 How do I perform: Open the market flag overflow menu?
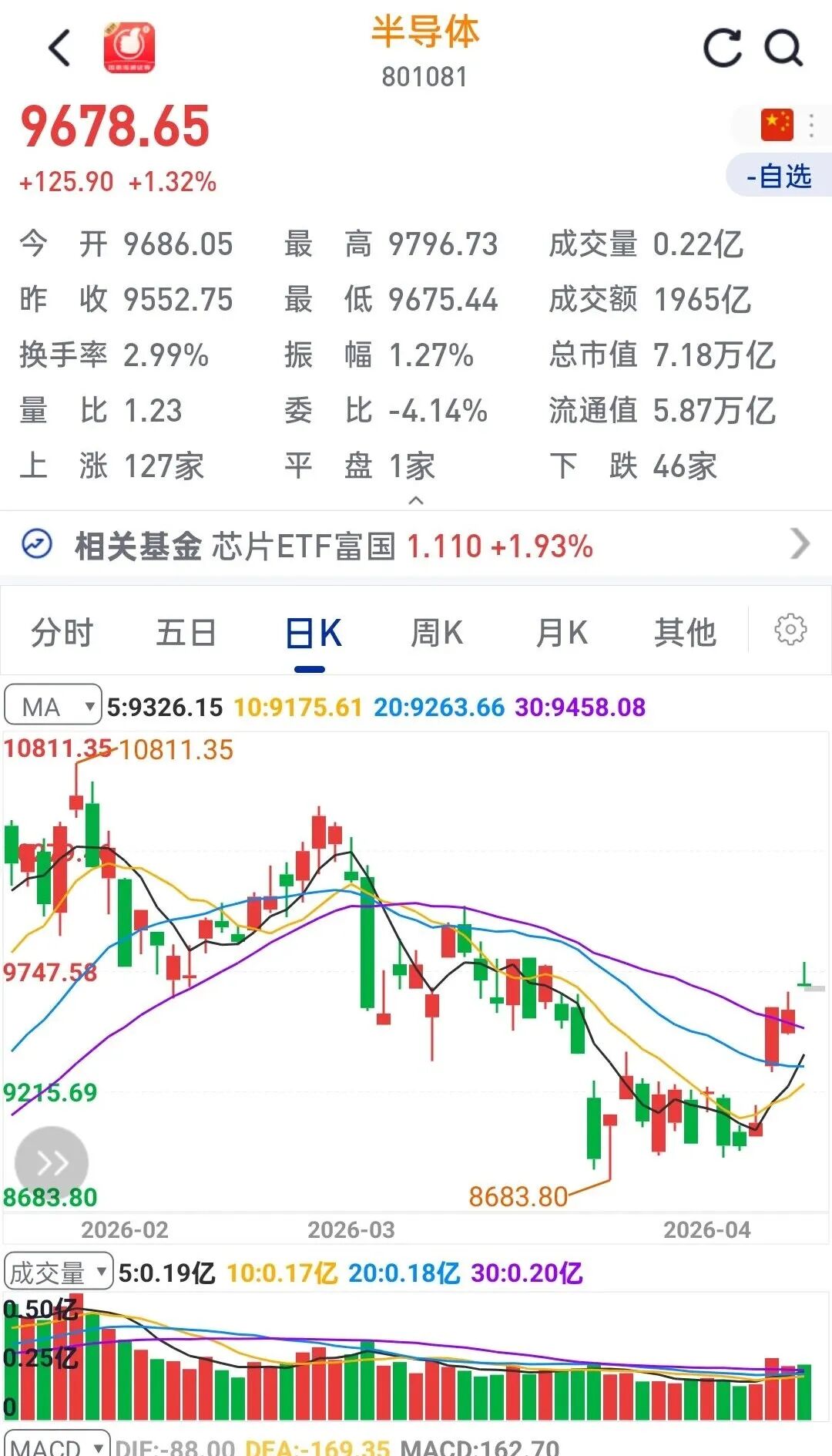pos(811,125)
